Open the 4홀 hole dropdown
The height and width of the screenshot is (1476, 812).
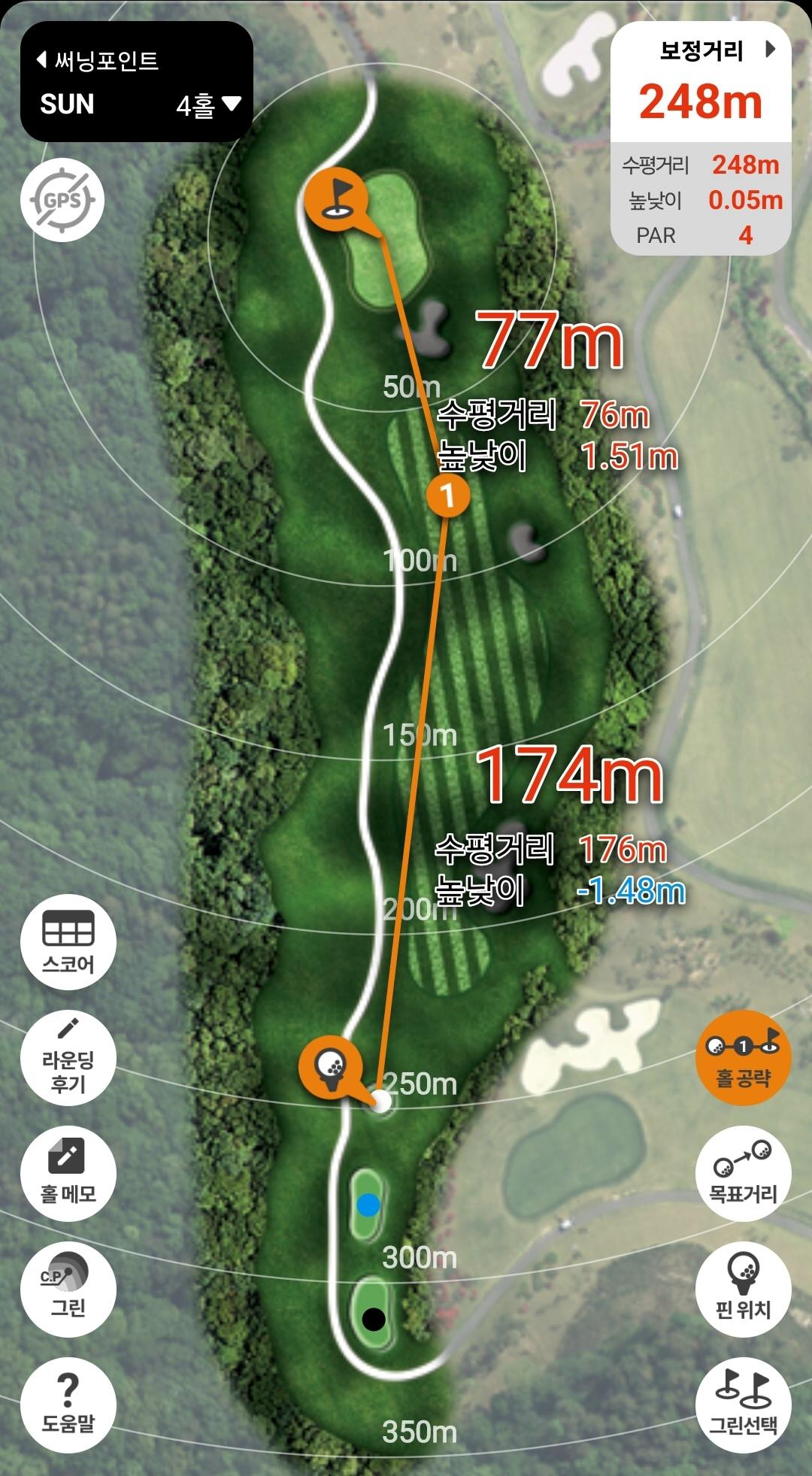pyautogui.click(x=208, y=105)
